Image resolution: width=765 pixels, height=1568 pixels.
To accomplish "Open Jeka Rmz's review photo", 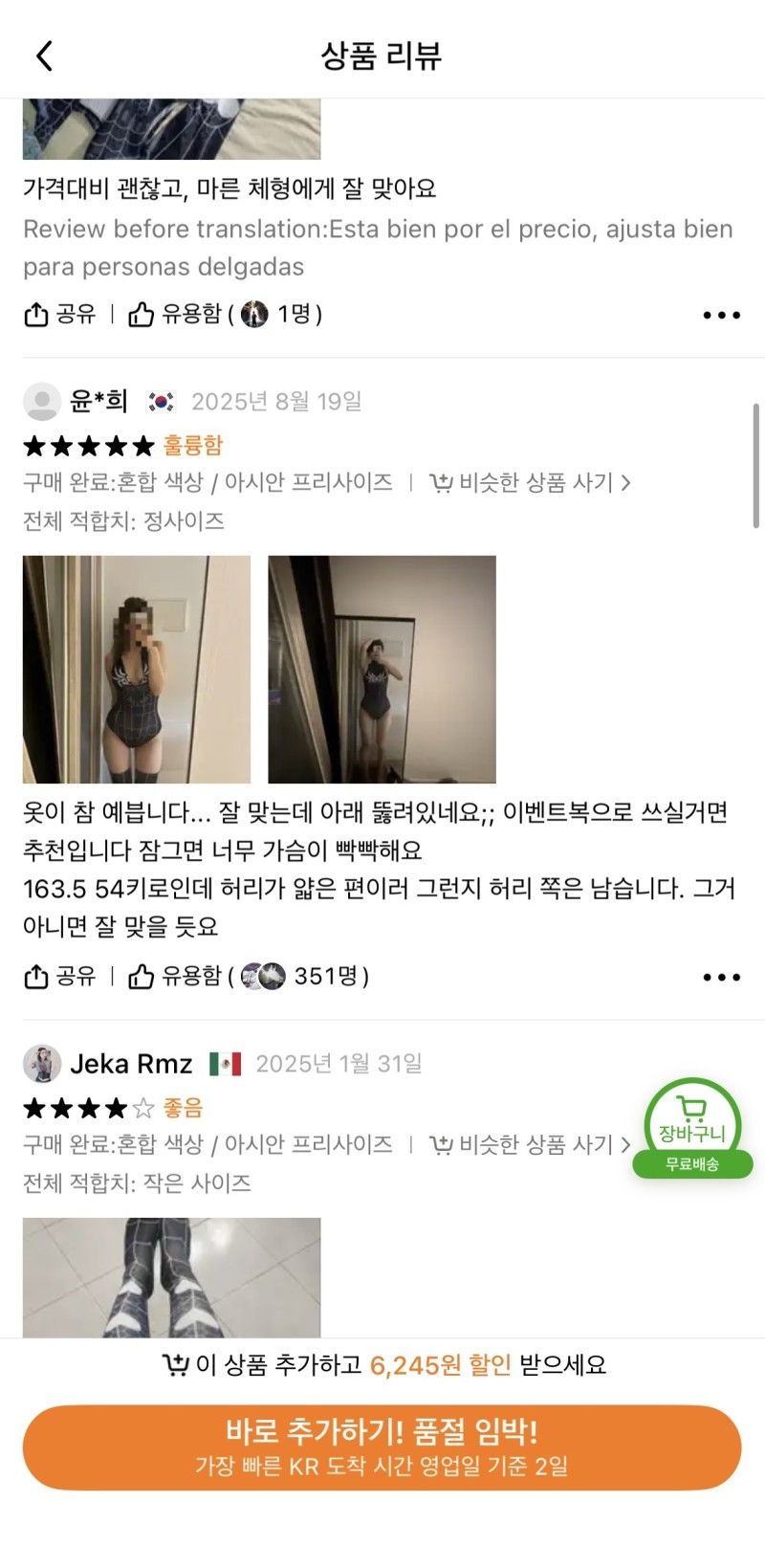I will point(171,1277).
